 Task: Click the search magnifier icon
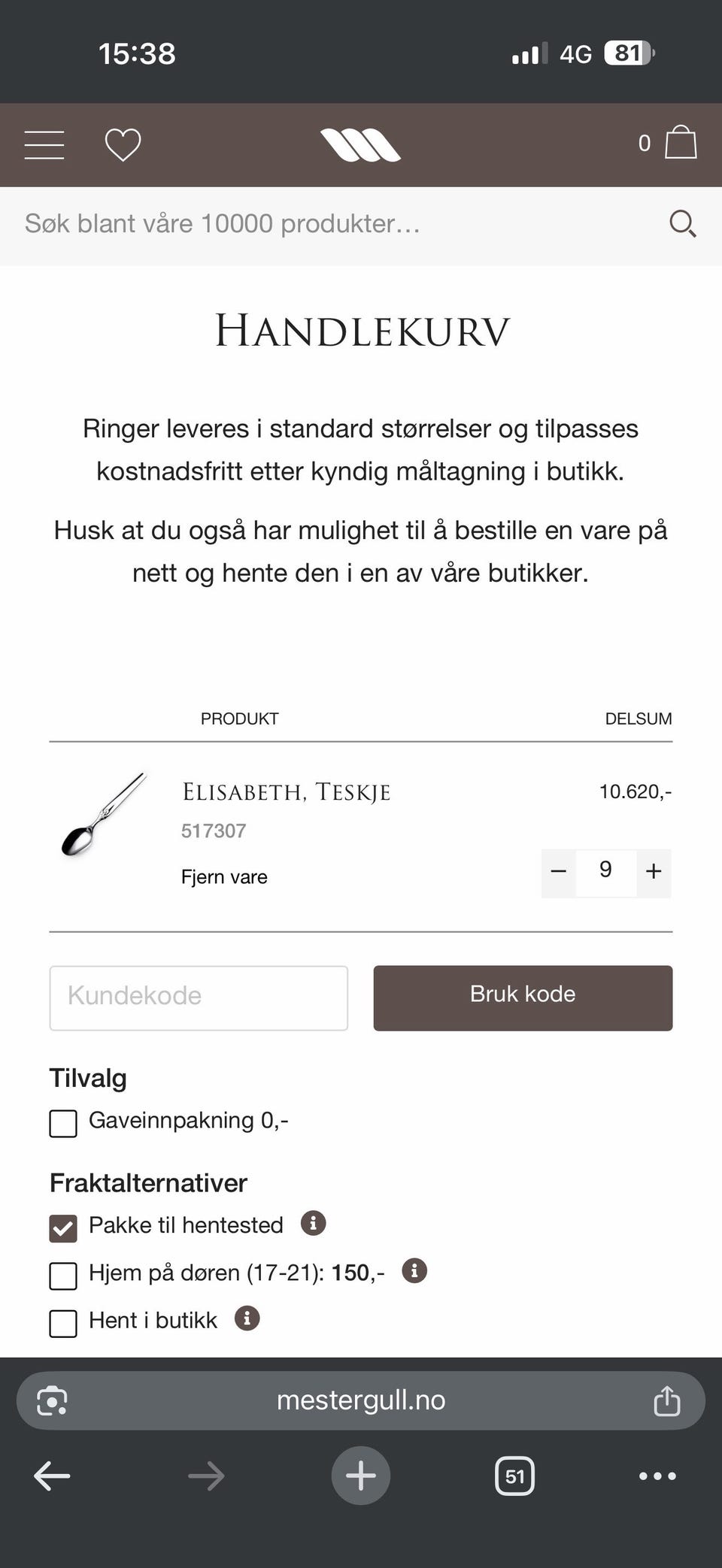[x=682, y=222]
